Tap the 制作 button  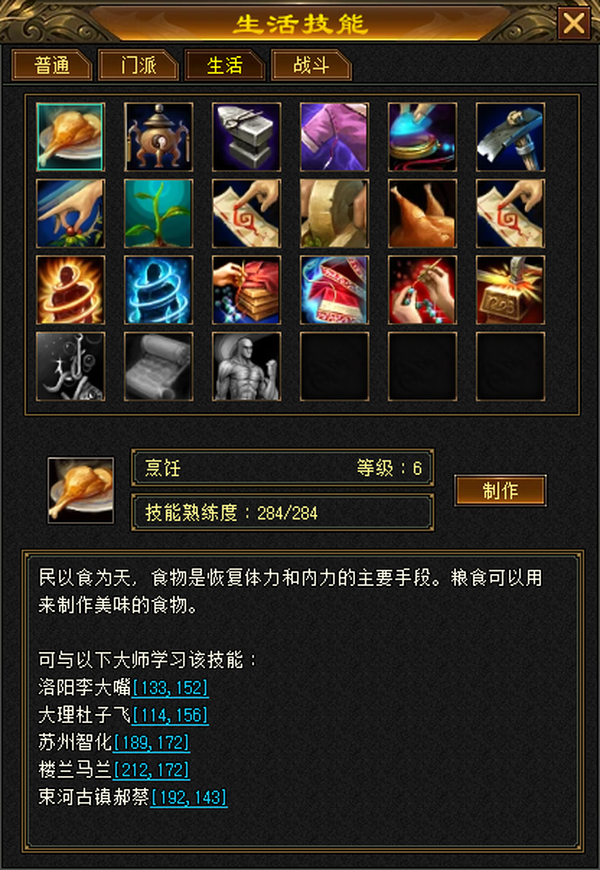point(501,490)
